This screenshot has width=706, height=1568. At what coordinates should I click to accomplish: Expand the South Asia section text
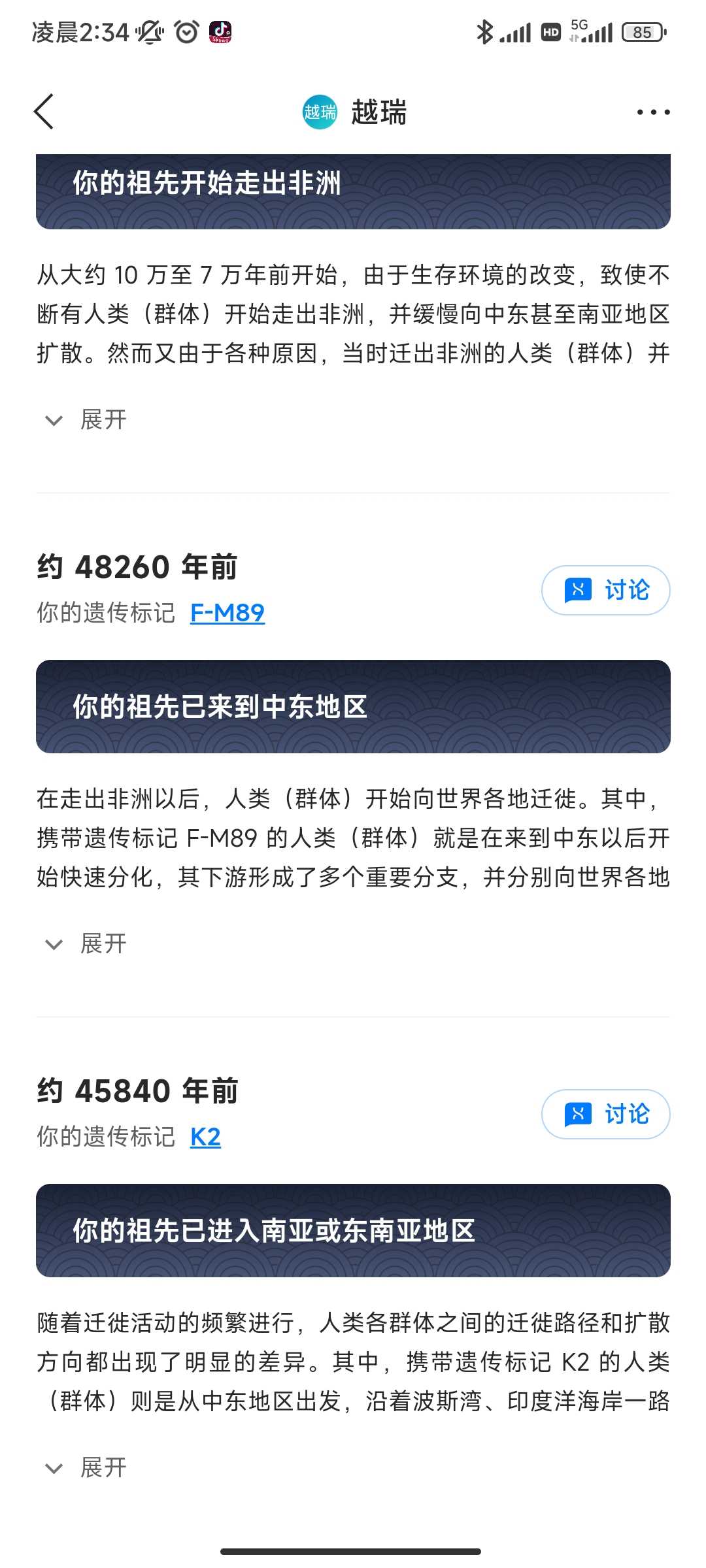[85, 1467]
